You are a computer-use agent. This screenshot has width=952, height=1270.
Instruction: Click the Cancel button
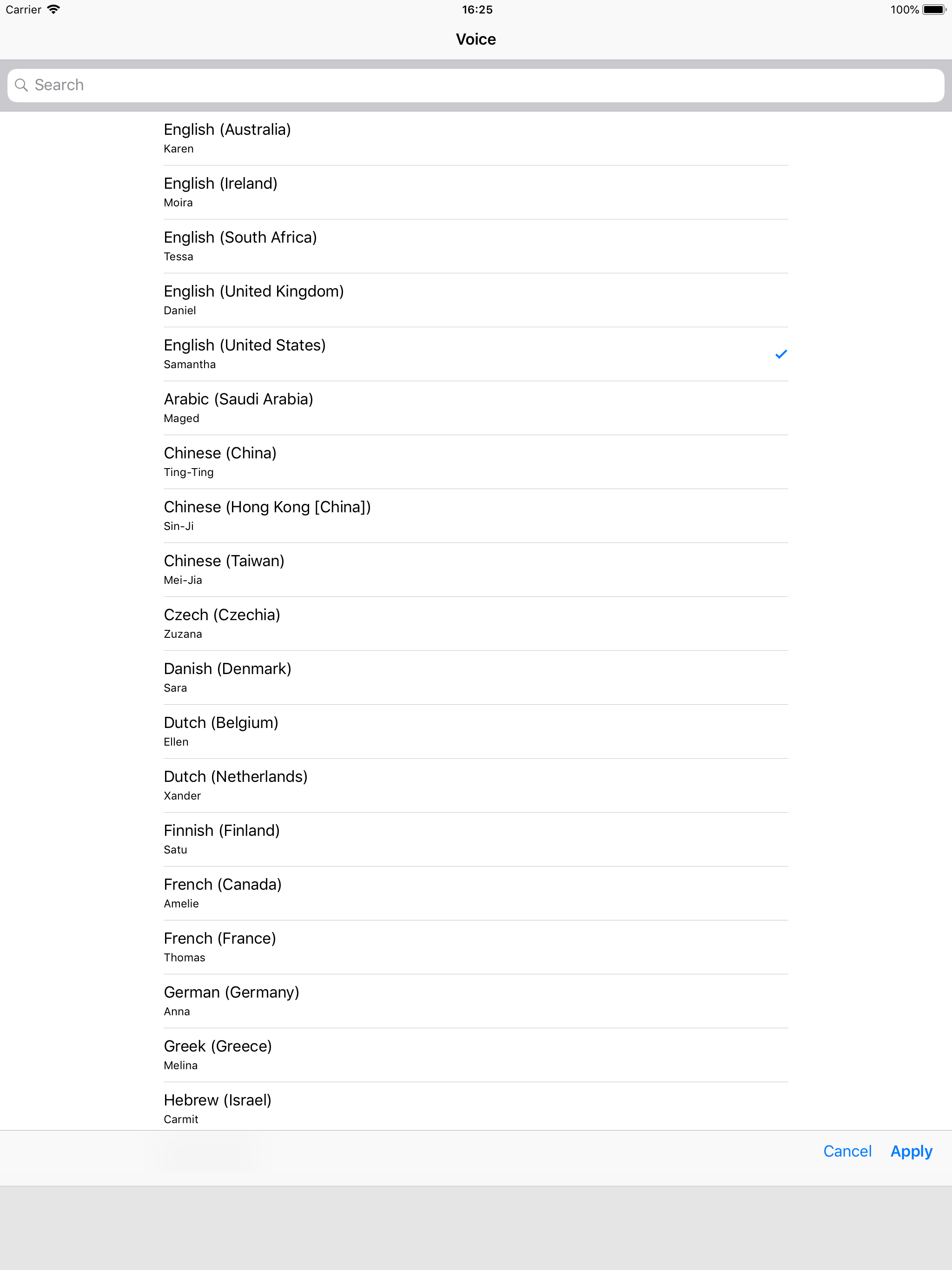(x=848, y=1152)
